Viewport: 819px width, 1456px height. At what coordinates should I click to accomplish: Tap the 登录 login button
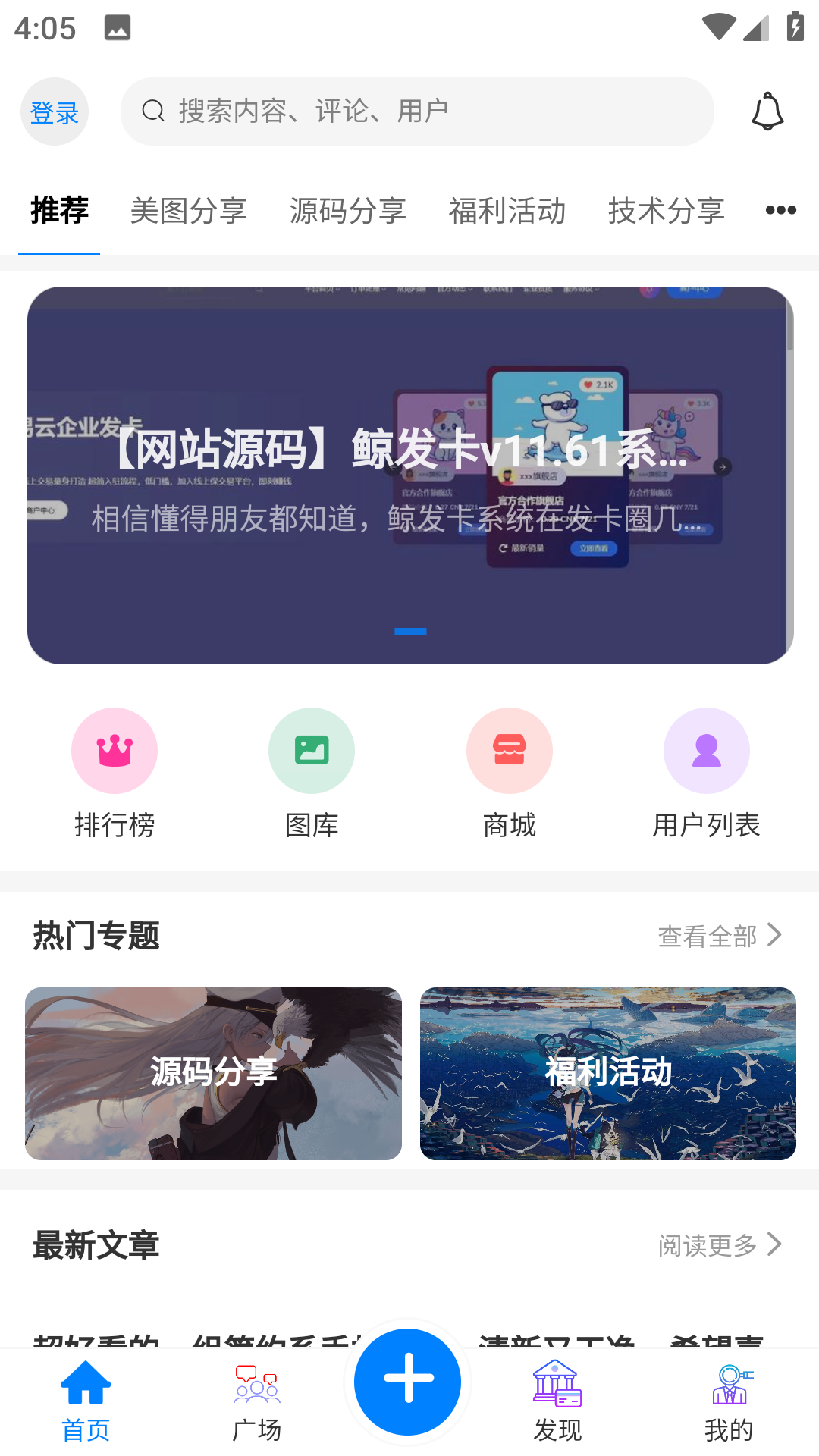[x=55, y=112]
